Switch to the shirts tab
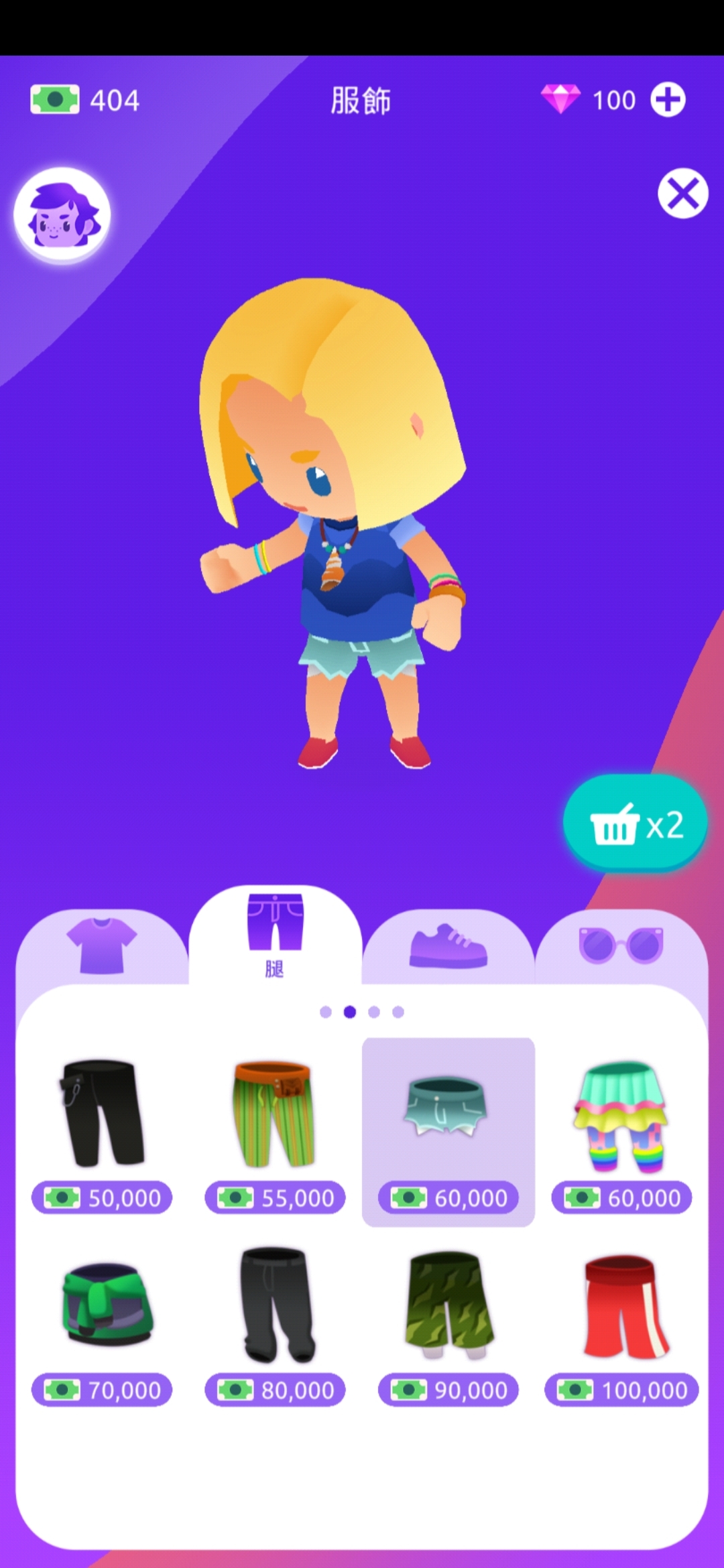Image resolution: width=724 pixels, height=1568 pixels. pyautogui.click(x=102, y=945)
